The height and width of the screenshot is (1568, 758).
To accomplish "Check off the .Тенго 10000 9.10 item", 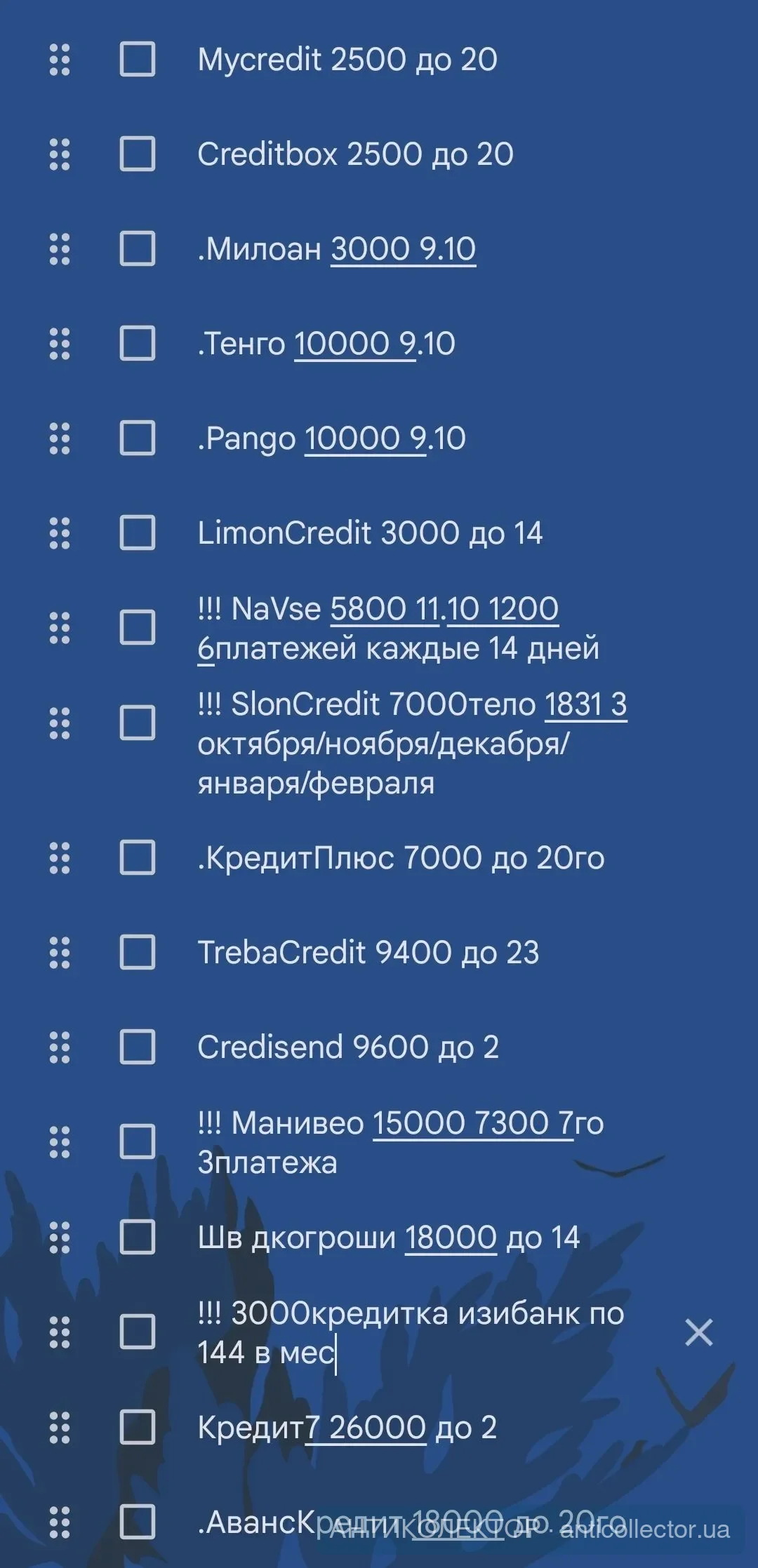I will point(138,343).
